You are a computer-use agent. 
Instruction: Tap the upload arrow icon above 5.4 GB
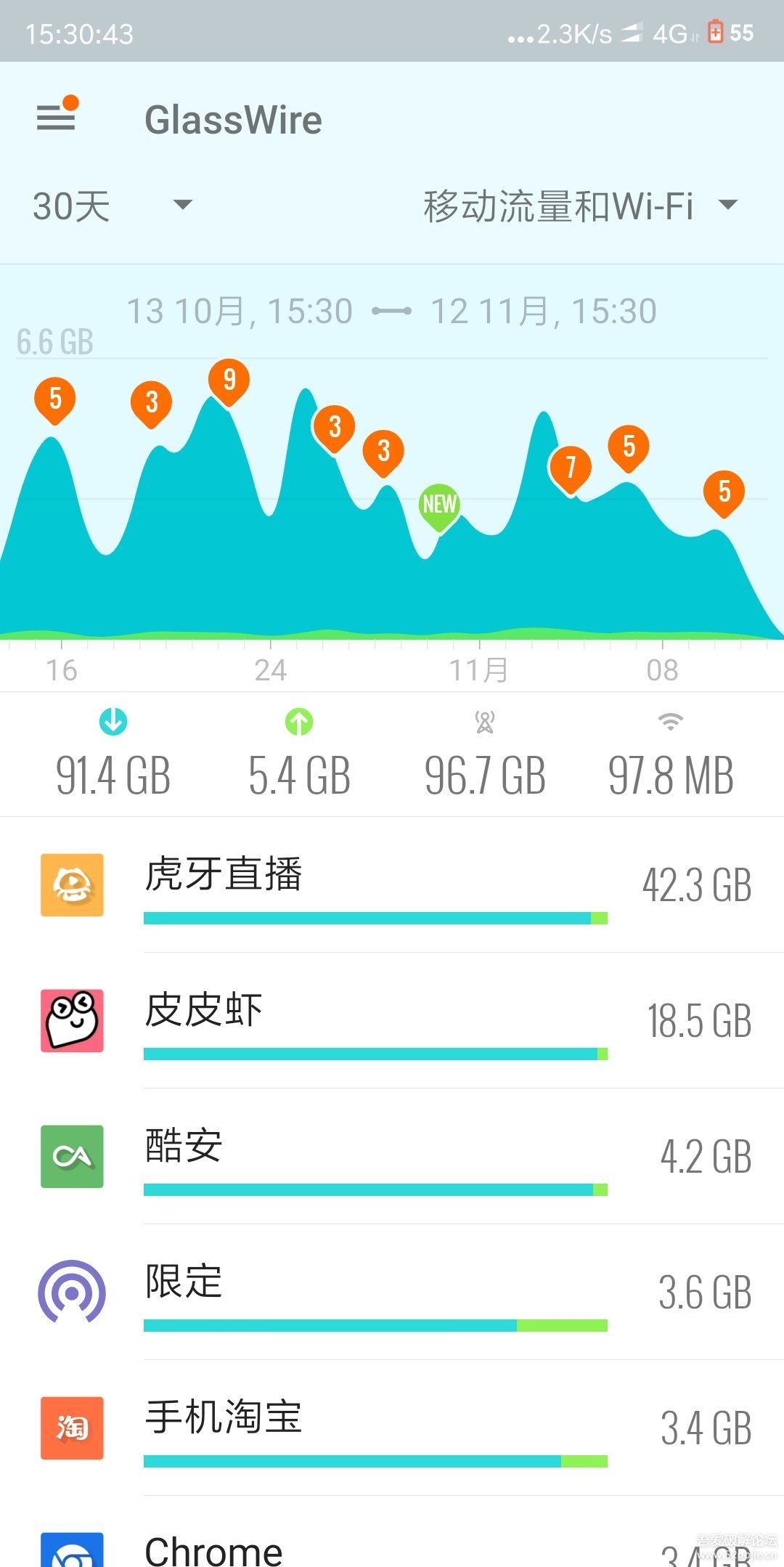[x=298, y=723]
